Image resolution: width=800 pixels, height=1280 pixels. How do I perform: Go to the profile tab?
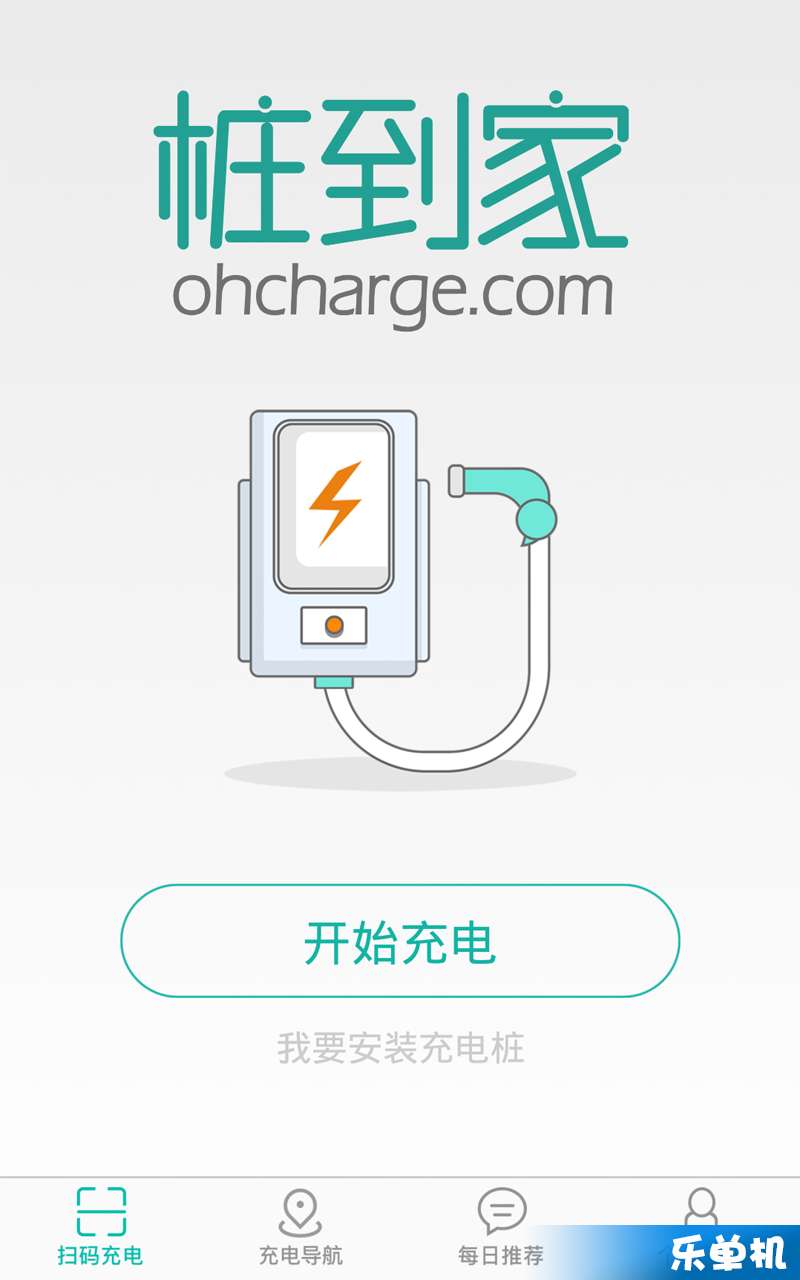701,1208
